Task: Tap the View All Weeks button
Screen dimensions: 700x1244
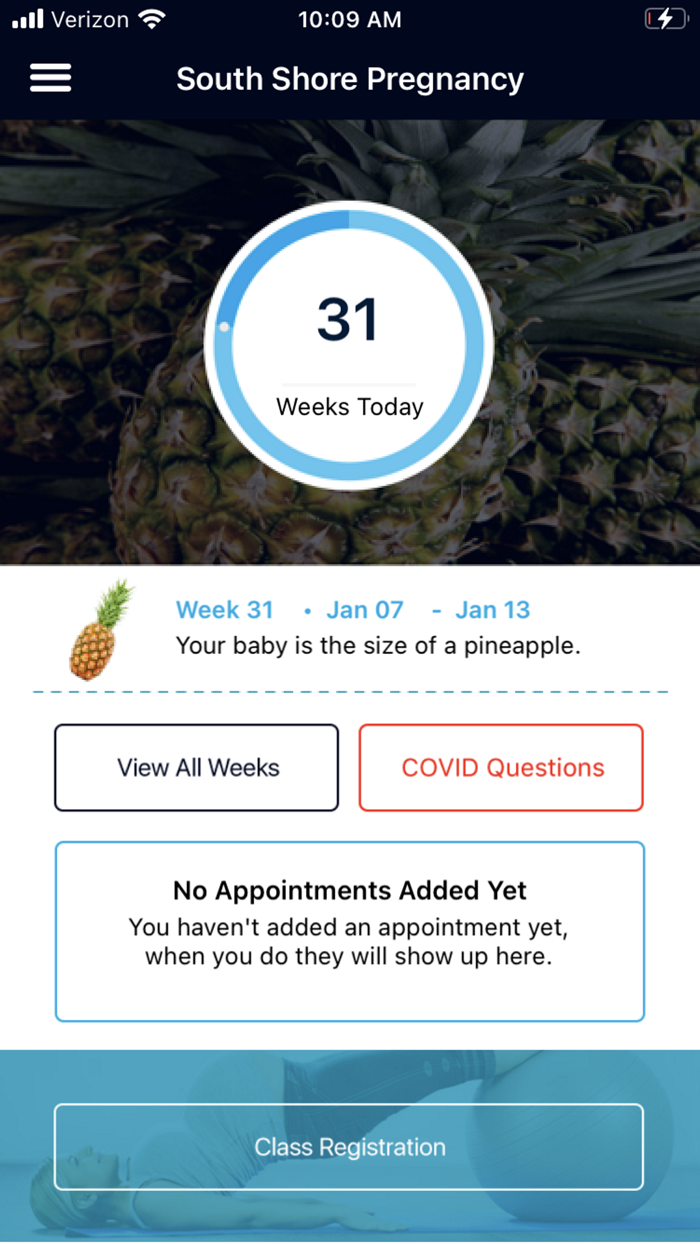Action: 197,768
